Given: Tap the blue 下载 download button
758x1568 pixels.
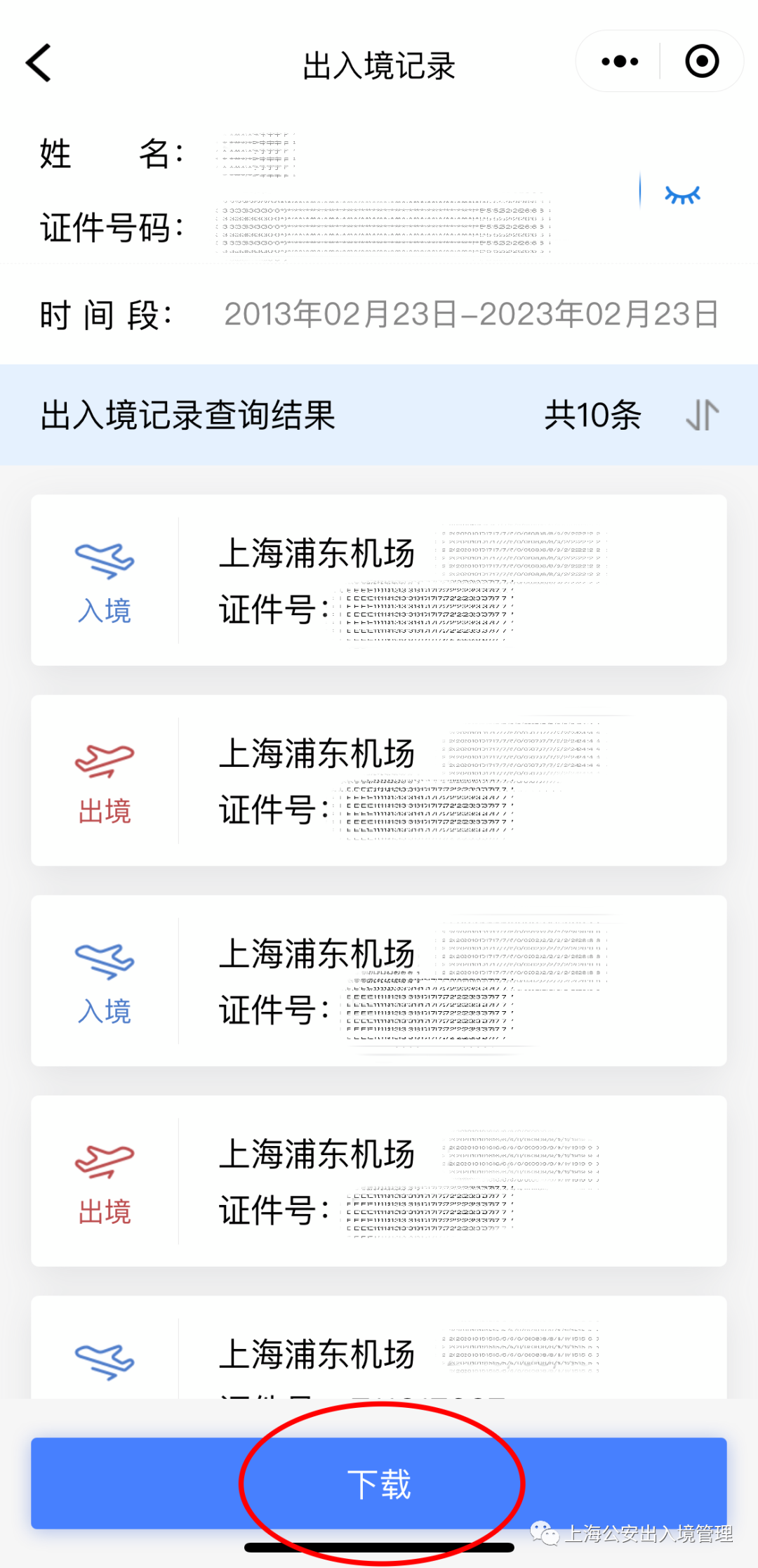Looking at the screenshot, I should (379, 1483).
